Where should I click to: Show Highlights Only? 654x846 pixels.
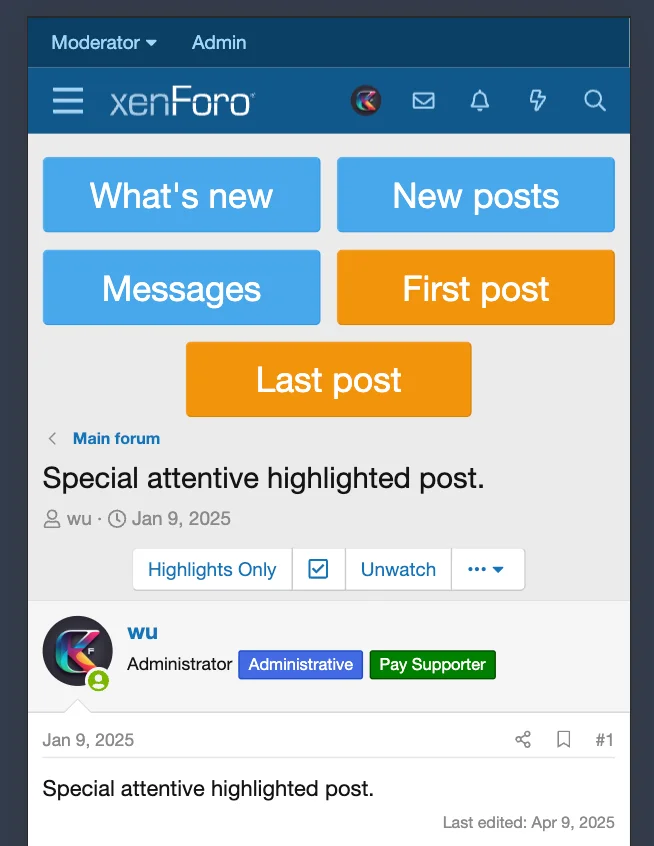click(x=212, y=569)
